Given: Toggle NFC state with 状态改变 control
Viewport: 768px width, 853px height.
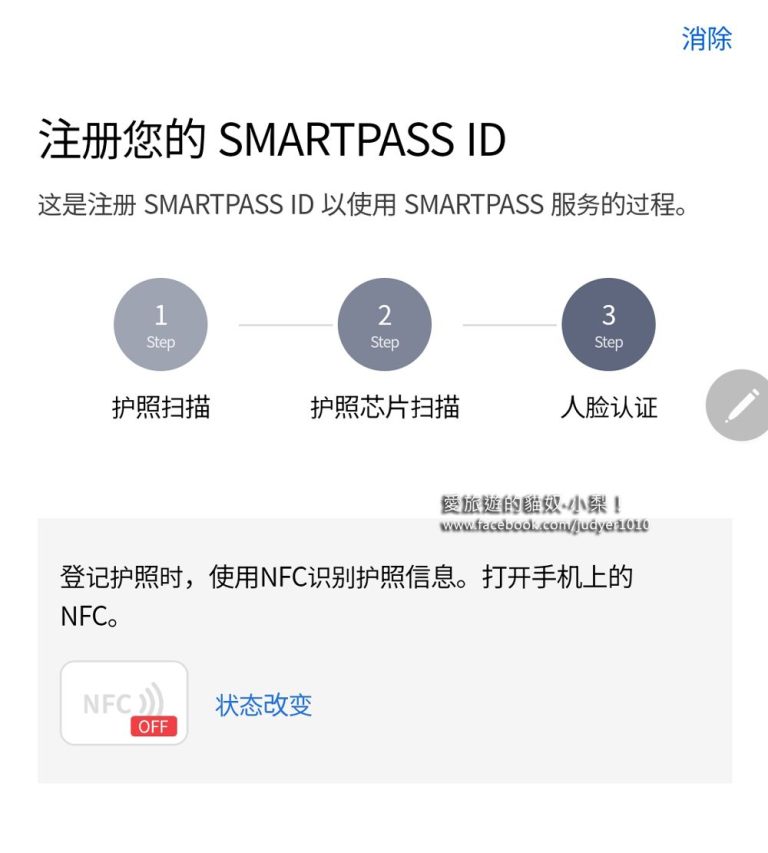Looking at the screenshot, I should (262, 706).
